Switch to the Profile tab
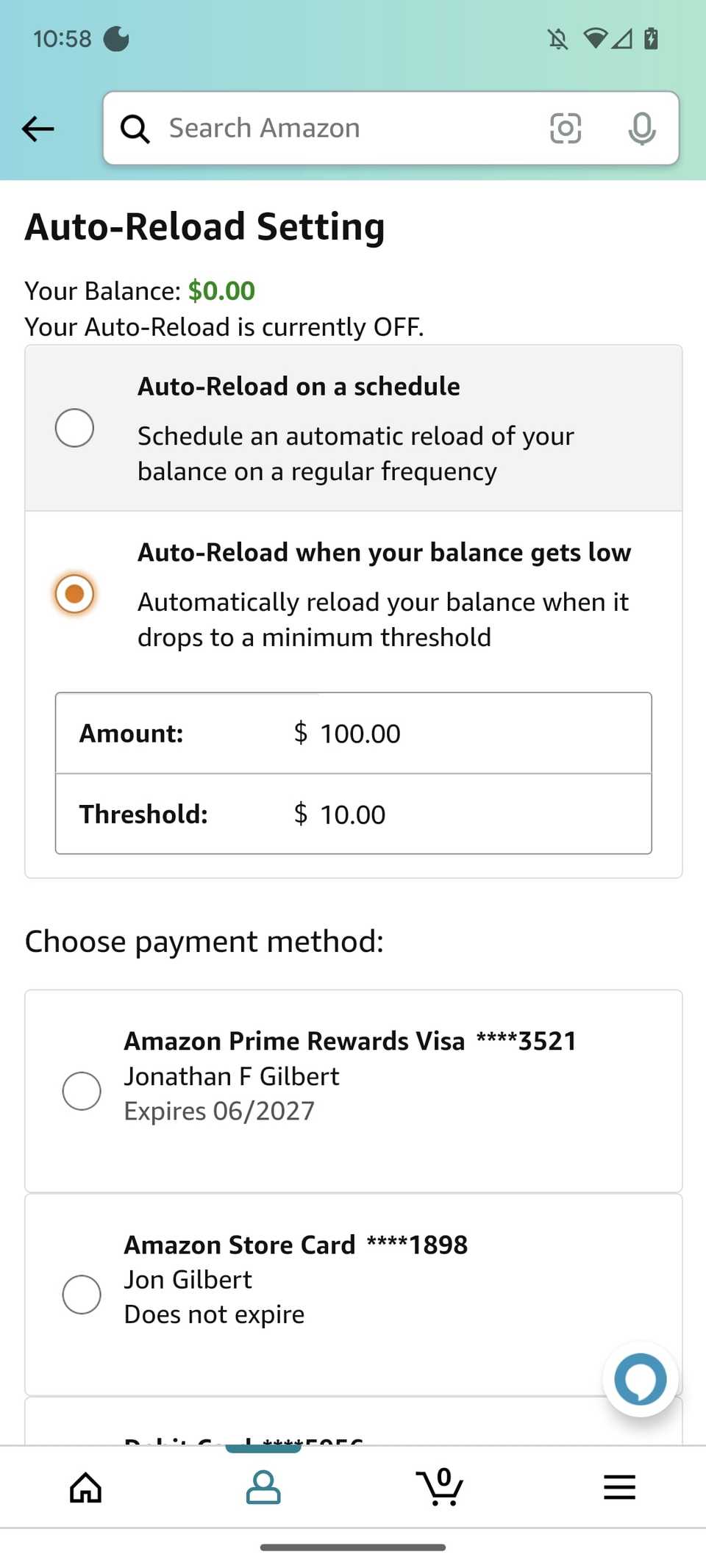Screen dimensions: 706x1568 coord(263,1486)
